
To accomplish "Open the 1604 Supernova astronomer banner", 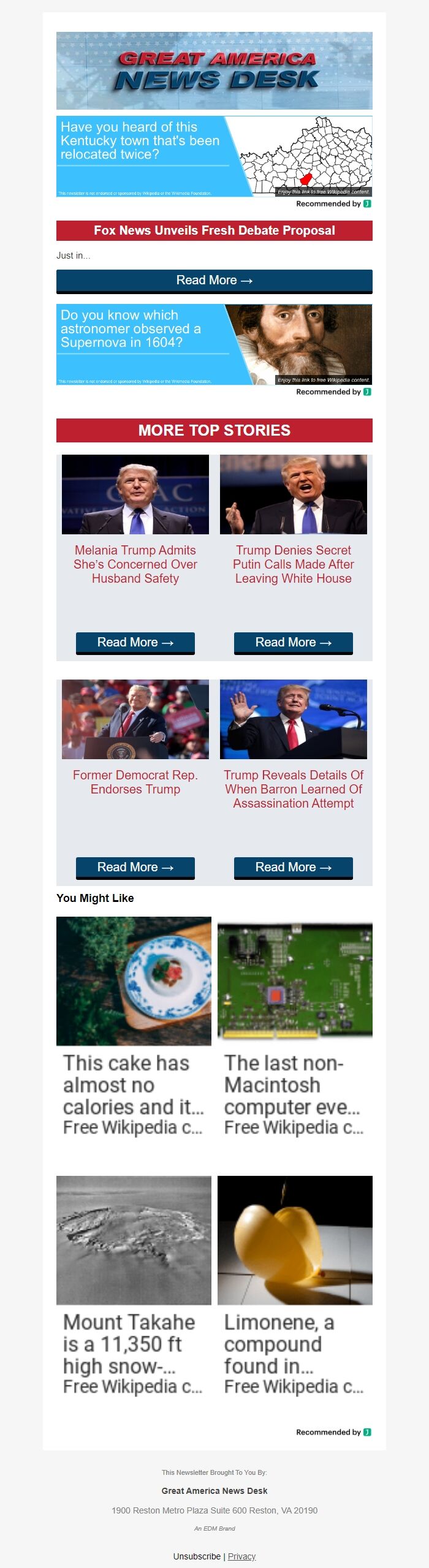I will click(214, 344).
